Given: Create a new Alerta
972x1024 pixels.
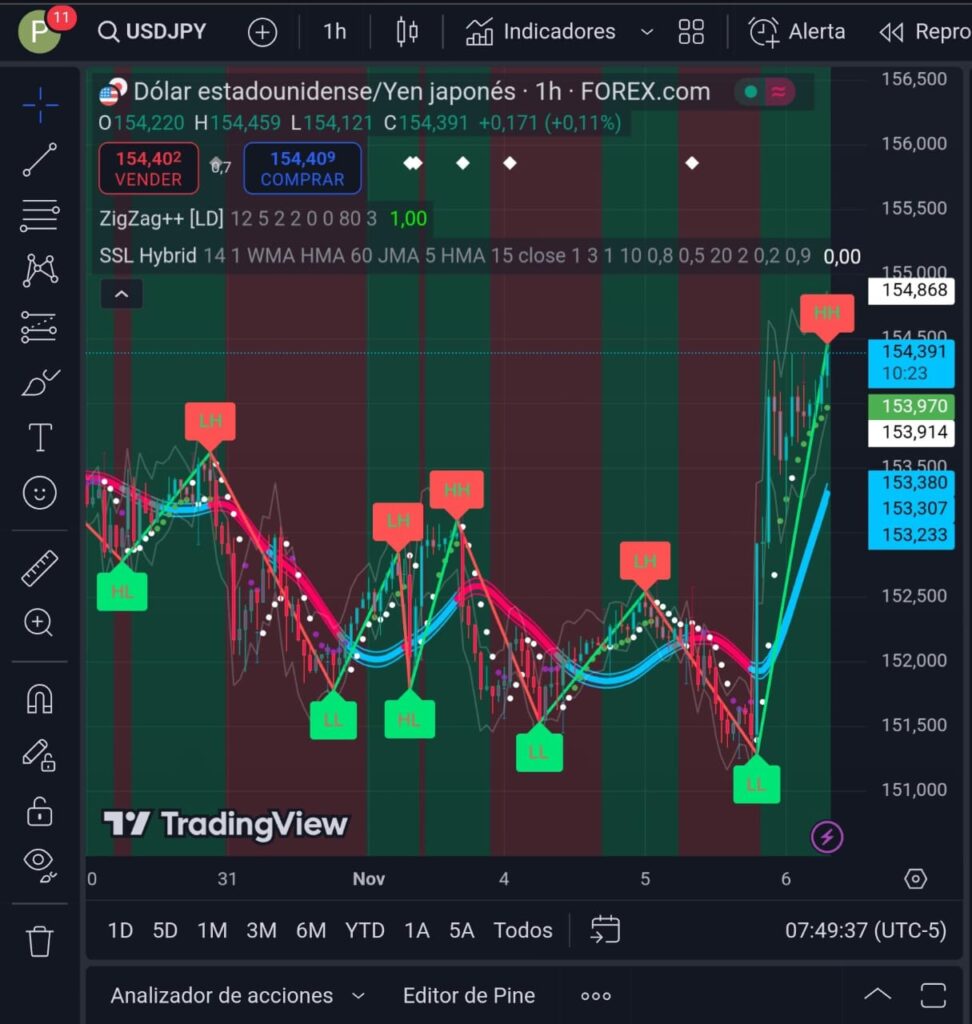Looking at the screenshot, I should pyautogui.click(x=797, y=32).
